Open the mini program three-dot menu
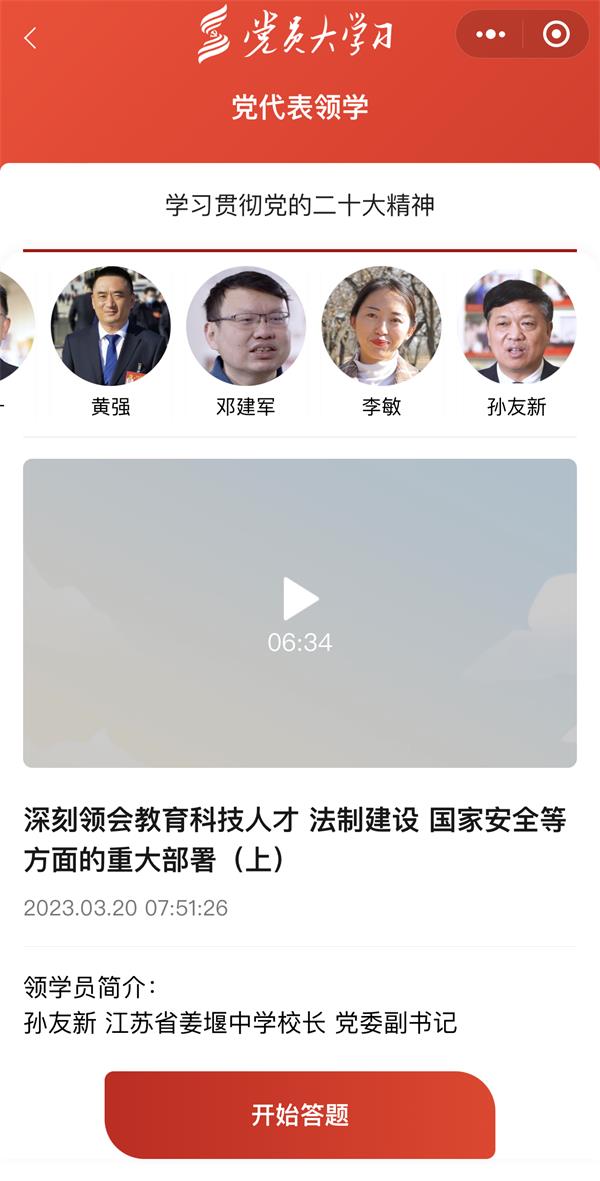Image resolution: width=600 pixels, height=1181 pixels. tap(491, 35)
